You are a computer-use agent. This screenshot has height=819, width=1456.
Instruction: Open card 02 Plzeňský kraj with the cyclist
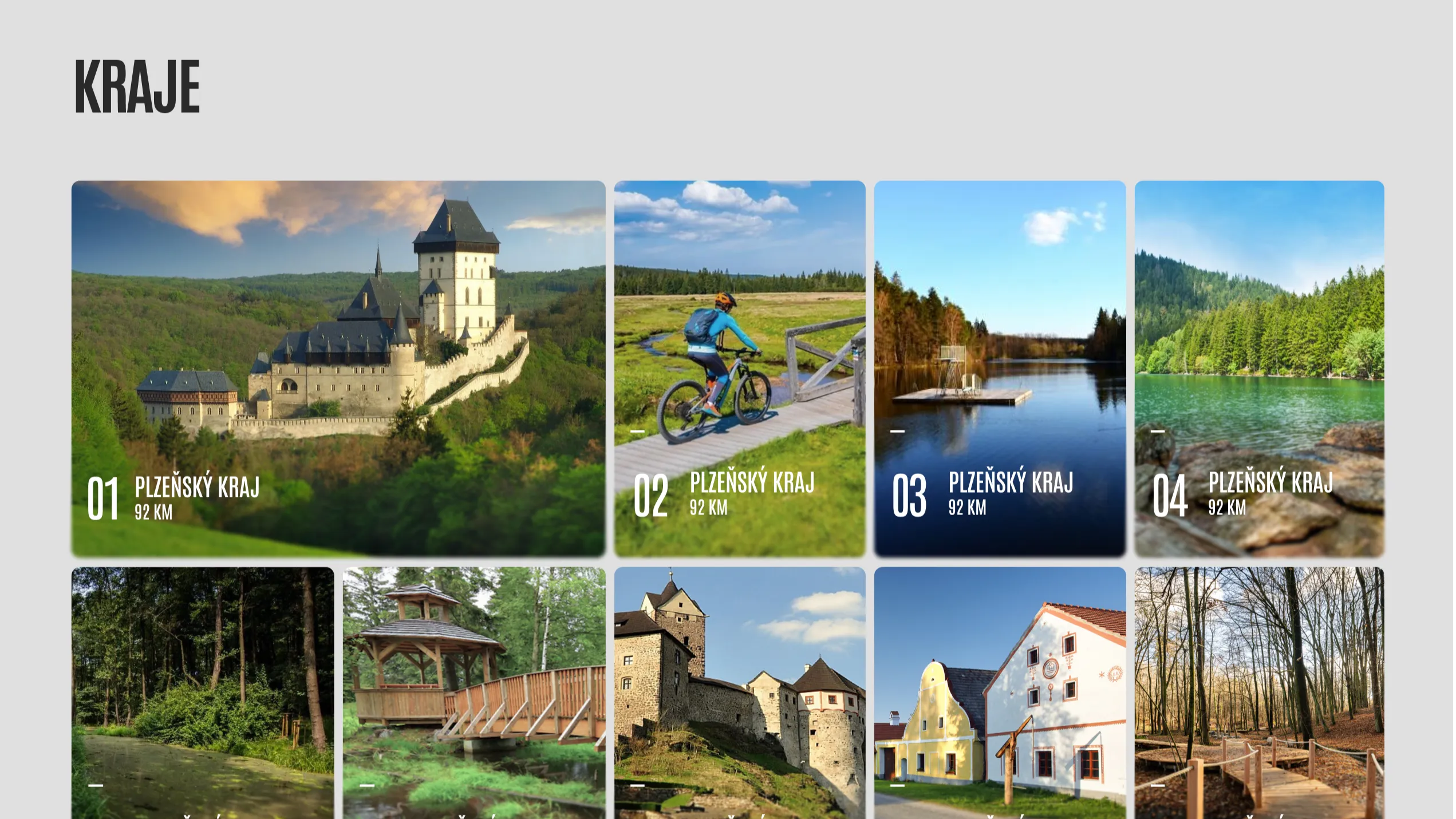coord(739,368)
